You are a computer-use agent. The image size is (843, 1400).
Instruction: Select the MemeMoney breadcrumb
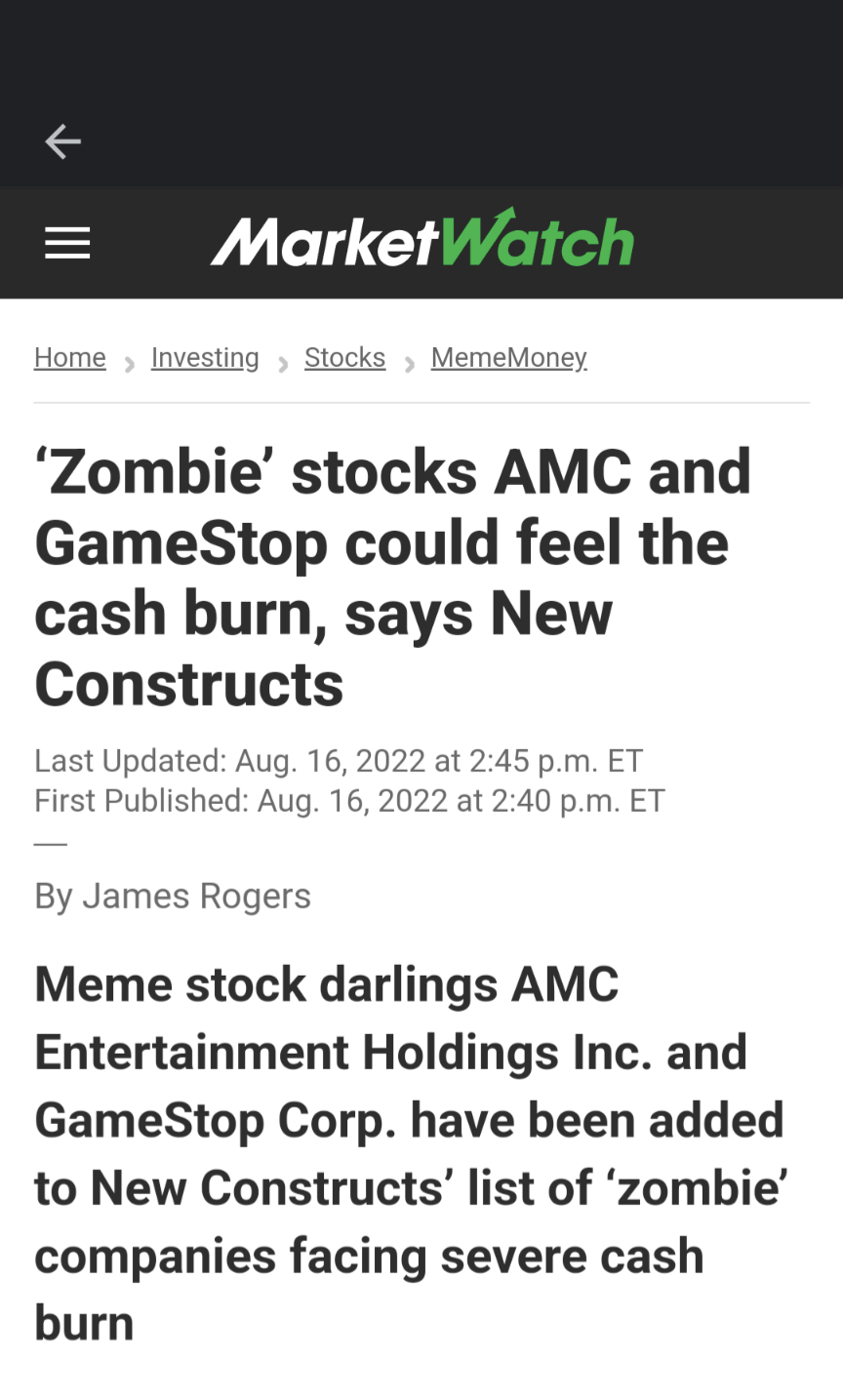[x=508, y=357]
